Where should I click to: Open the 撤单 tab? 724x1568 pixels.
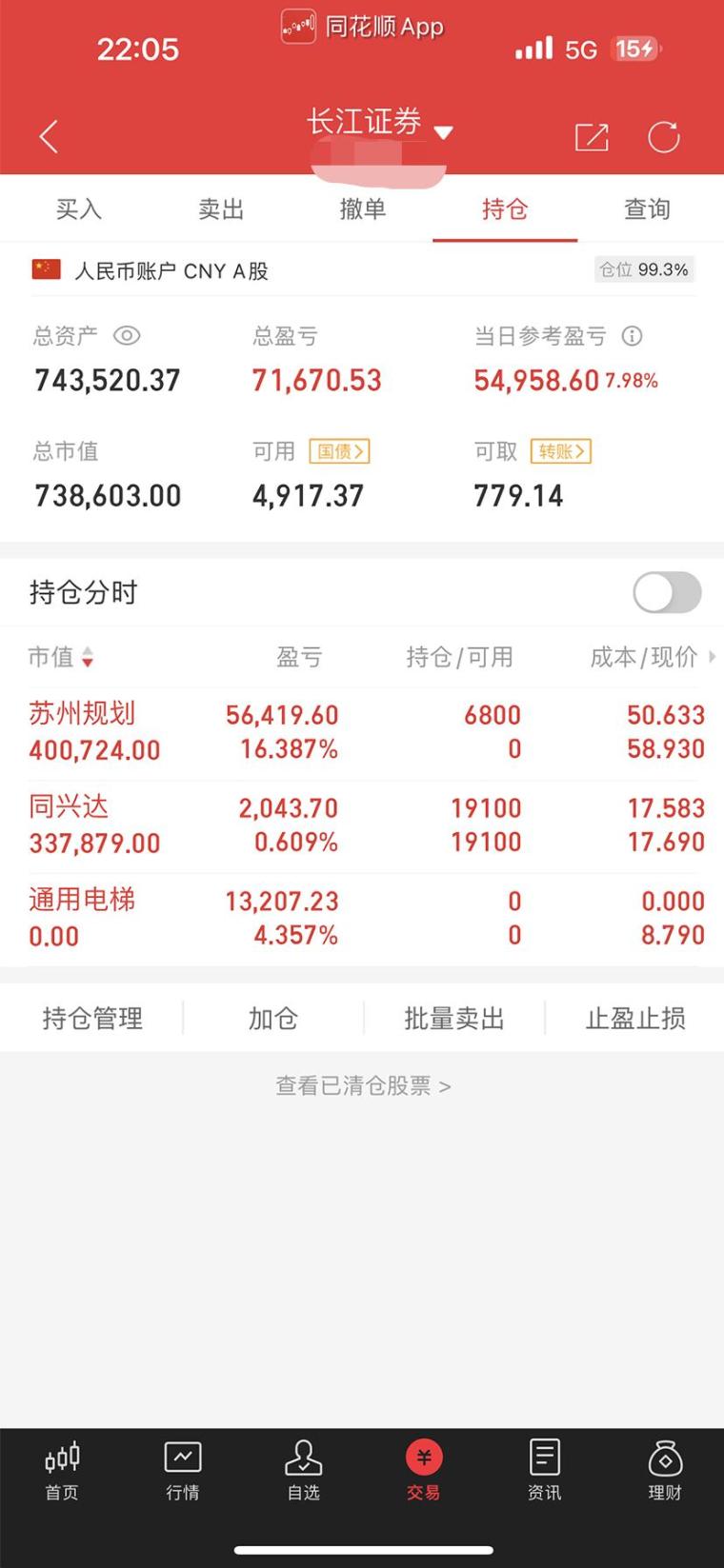tap(363, 208)
